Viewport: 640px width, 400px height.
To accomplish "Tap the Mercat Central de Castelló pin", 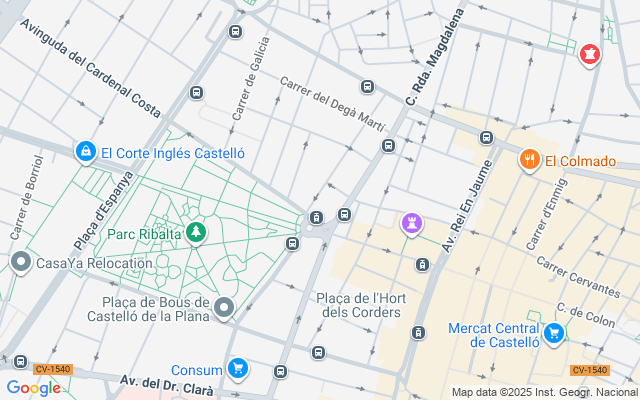I will [553, 333].
